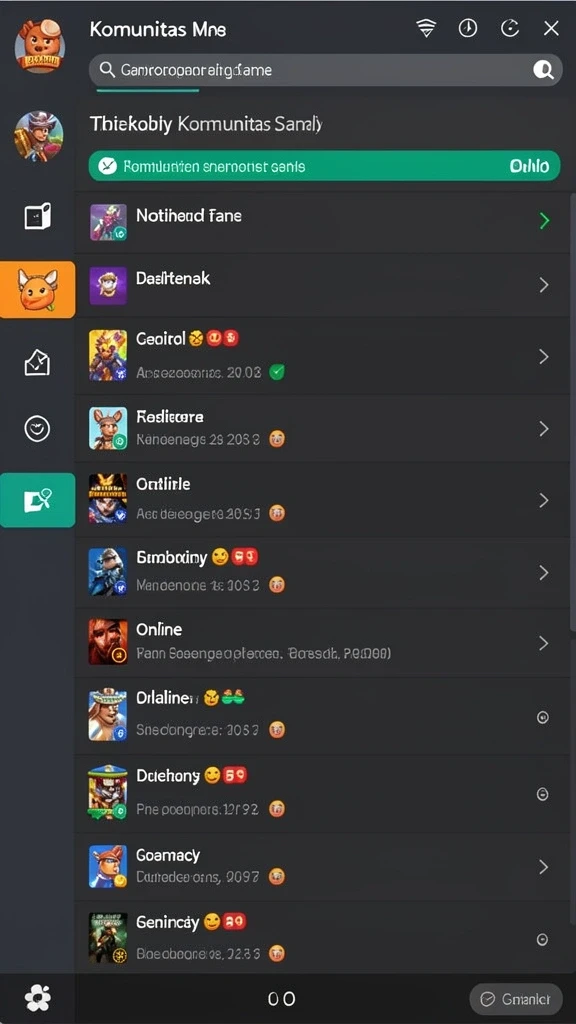Open the top avatar in the sidebar

(x=39, y=44)
